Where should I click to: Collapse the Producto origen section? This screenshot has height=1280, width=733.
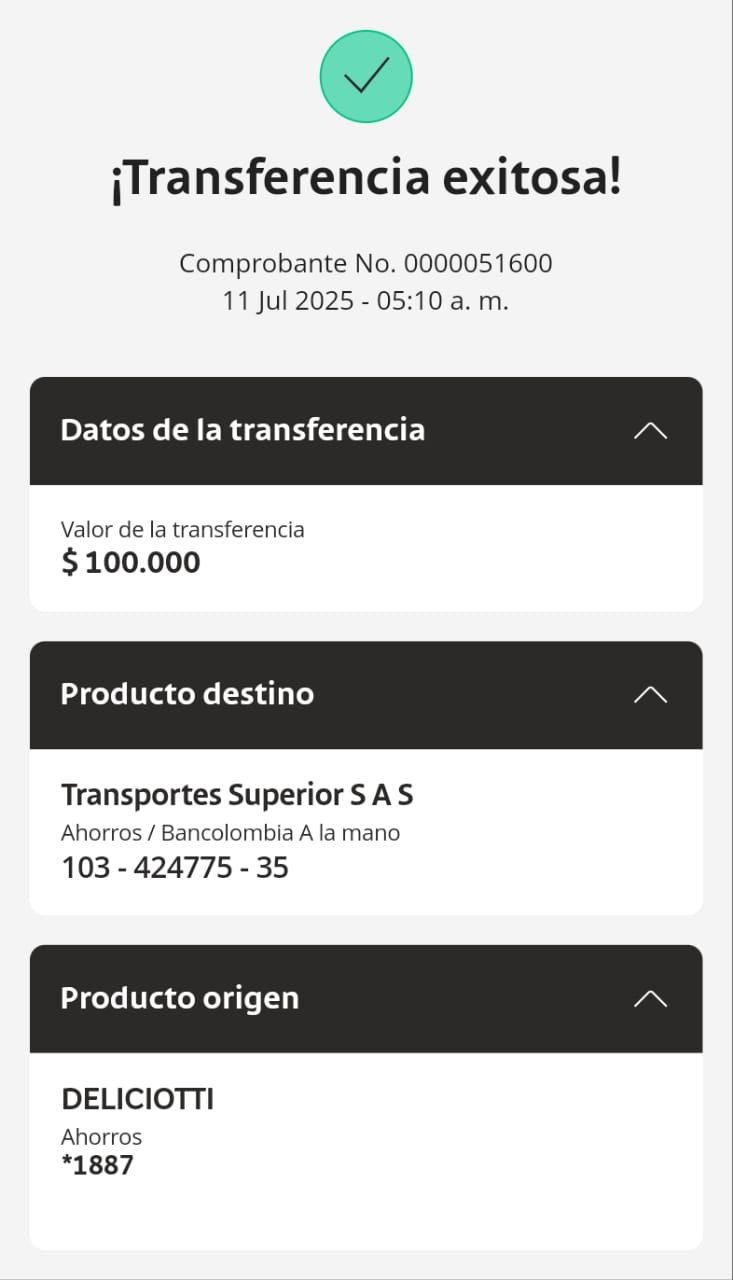(x=650, y=999)
